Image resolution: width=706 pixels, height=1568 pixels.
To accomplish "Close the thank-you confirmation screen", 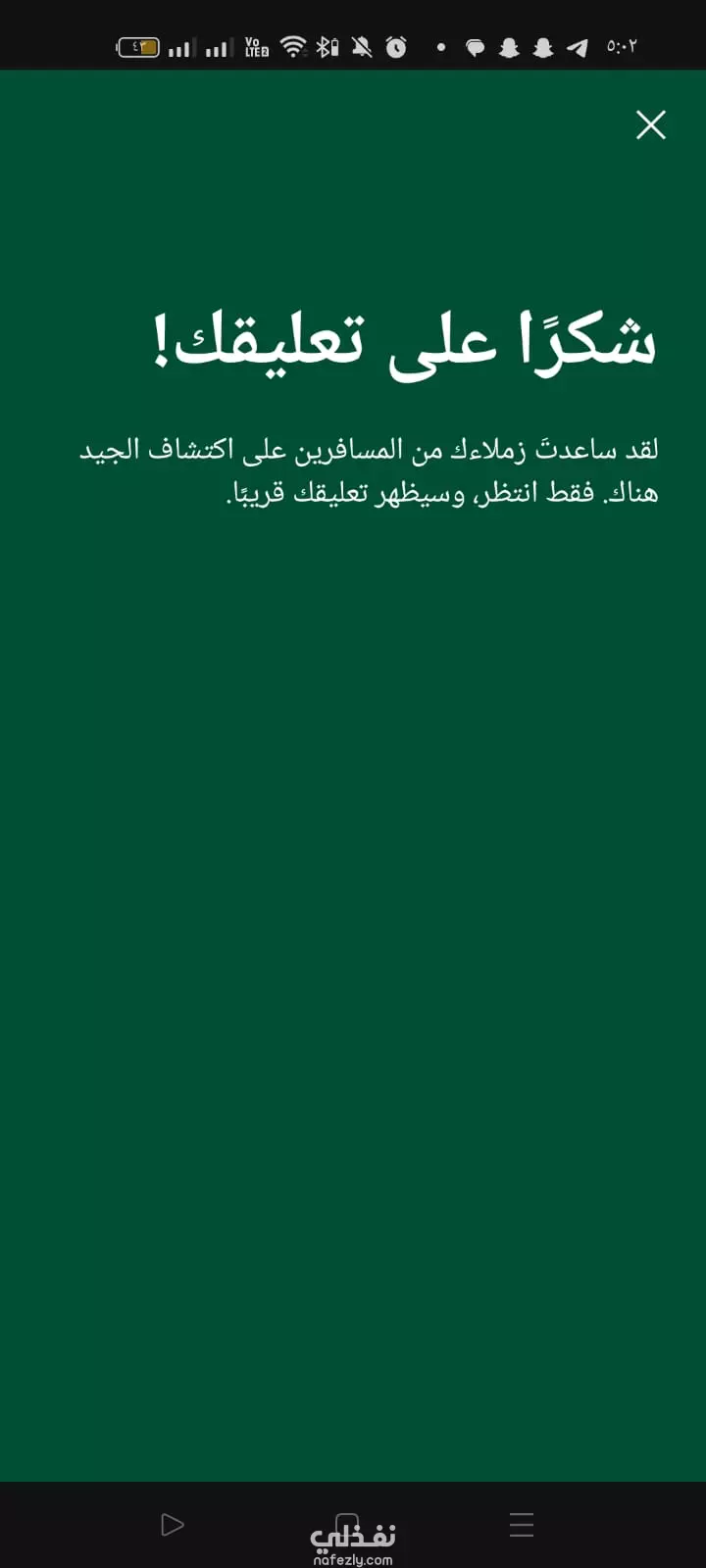I will coord(651,124).
